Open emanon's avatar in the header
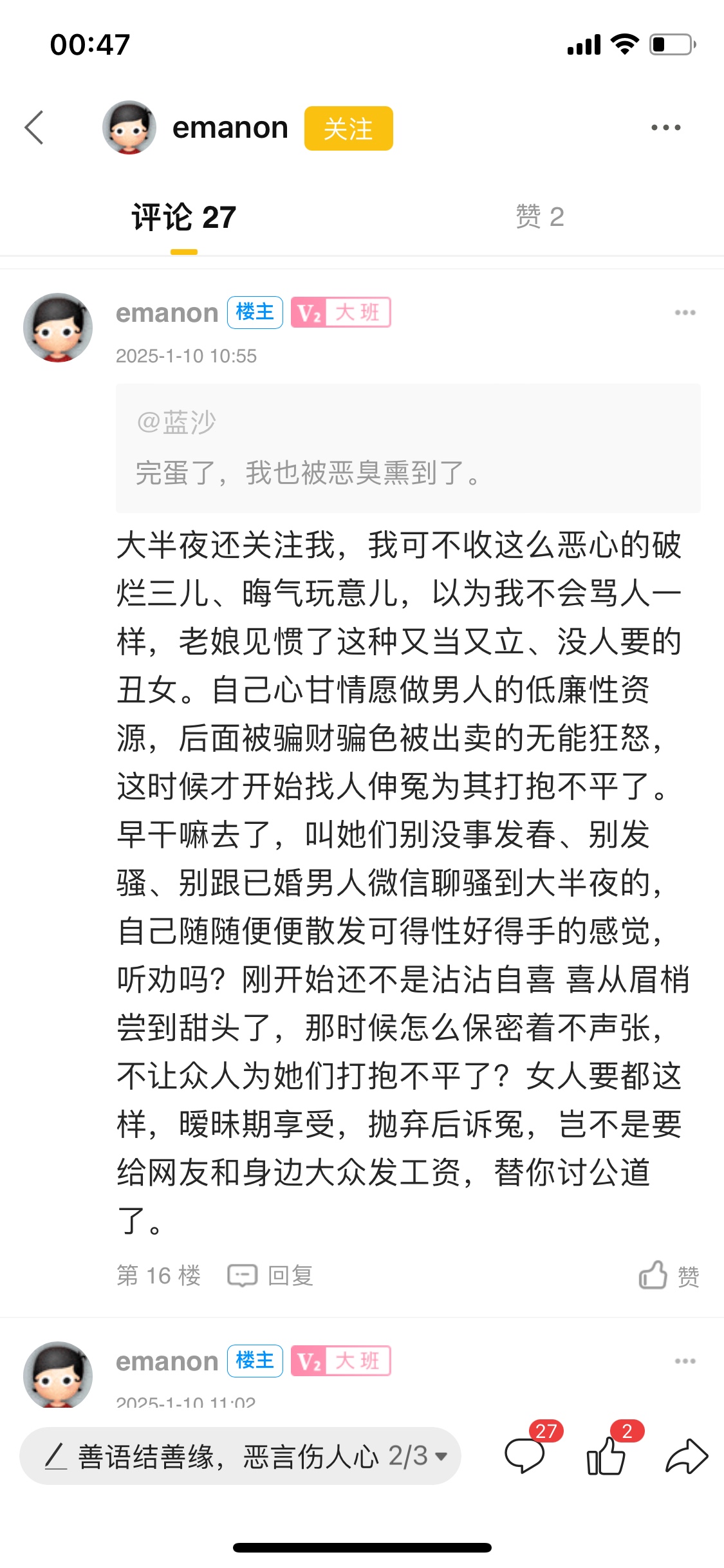Screen dimensions: 724x1568 coord(129,127)
